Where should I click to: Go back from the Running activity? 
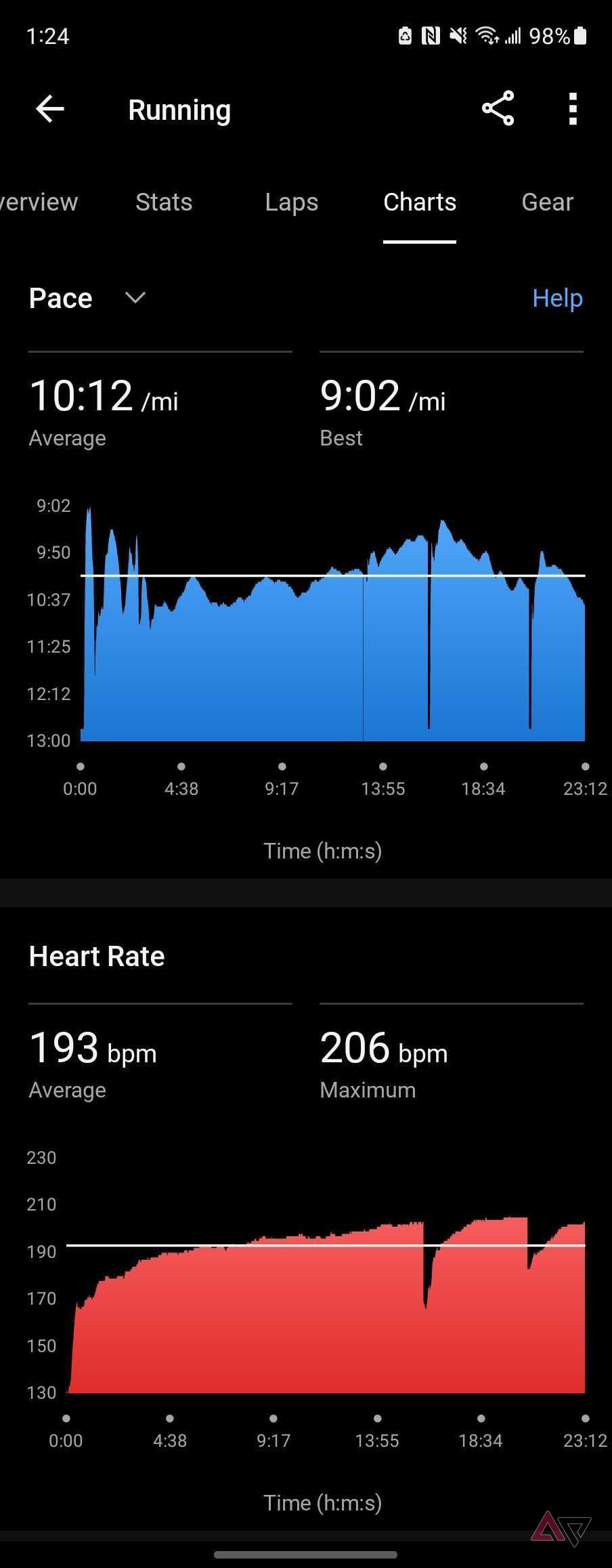click(x=50, y=109)
